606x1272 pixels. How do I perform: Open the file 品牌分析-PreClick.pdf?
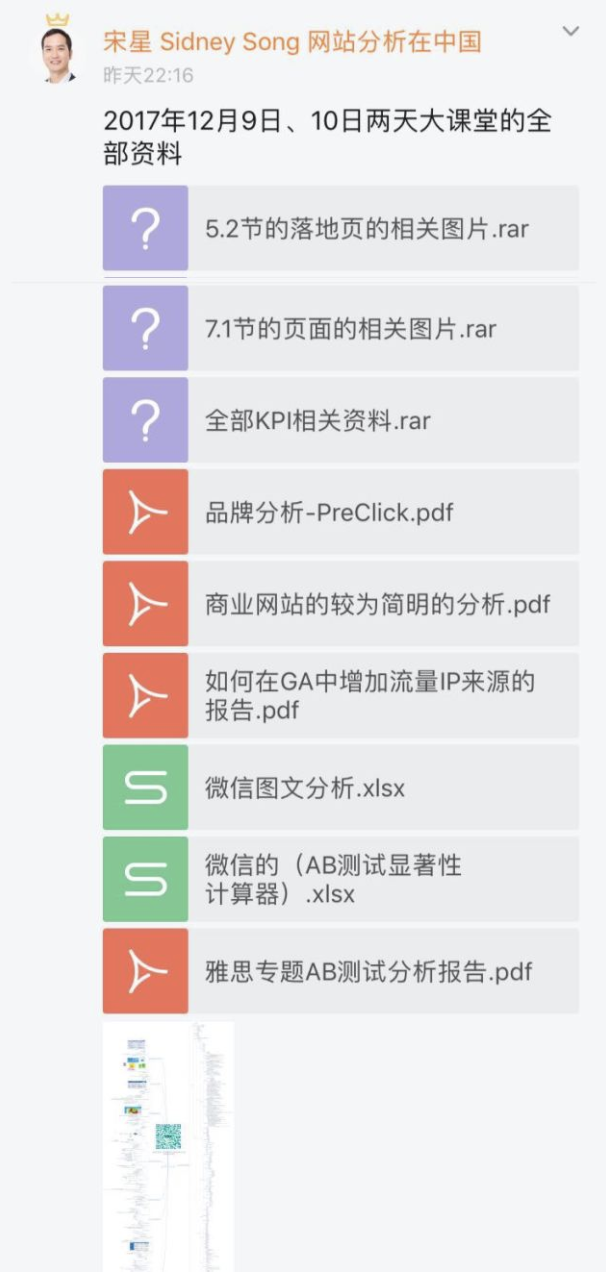point(340,512)
